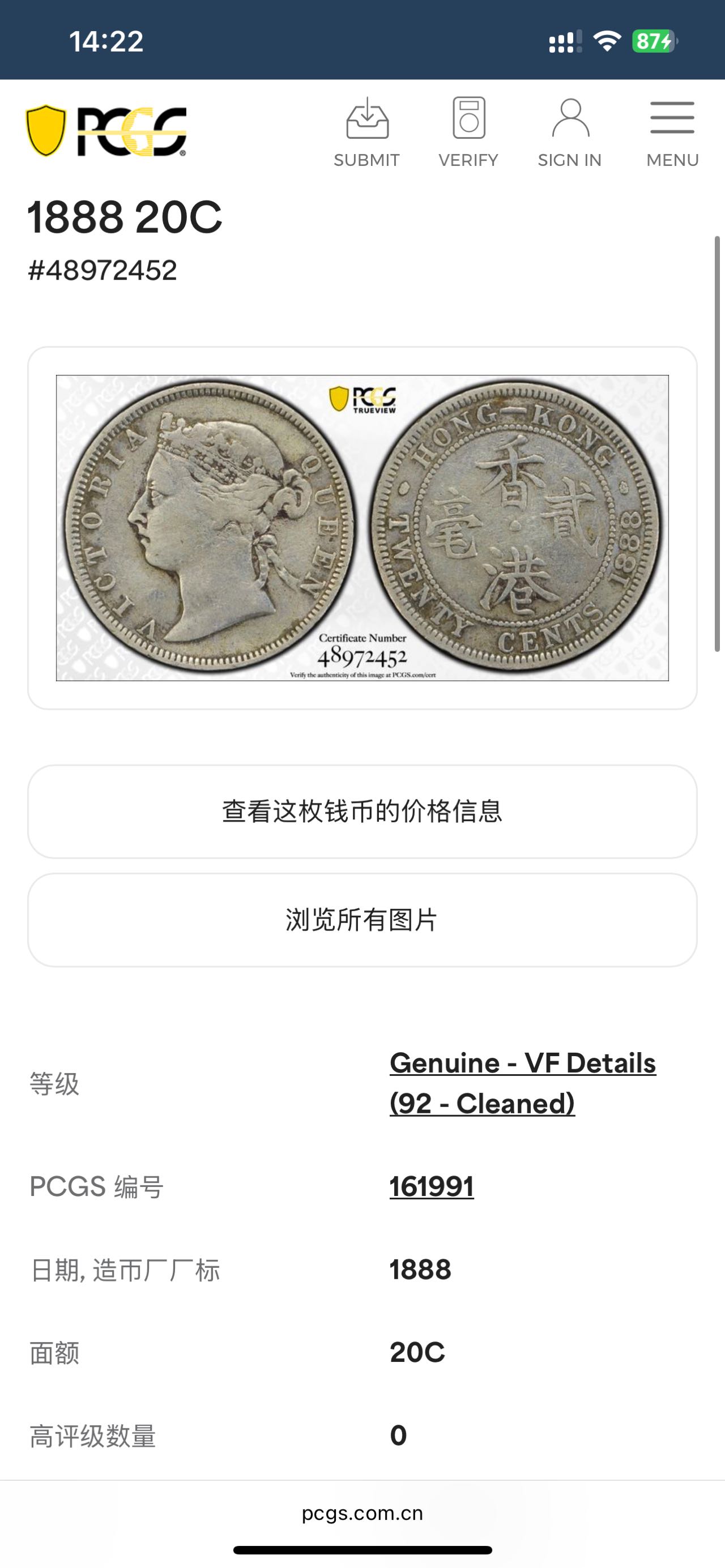The height and width of the screenshot is (1568, 725).
Task: Open the coin TrueView image
Action: click(x=362, y=528)
